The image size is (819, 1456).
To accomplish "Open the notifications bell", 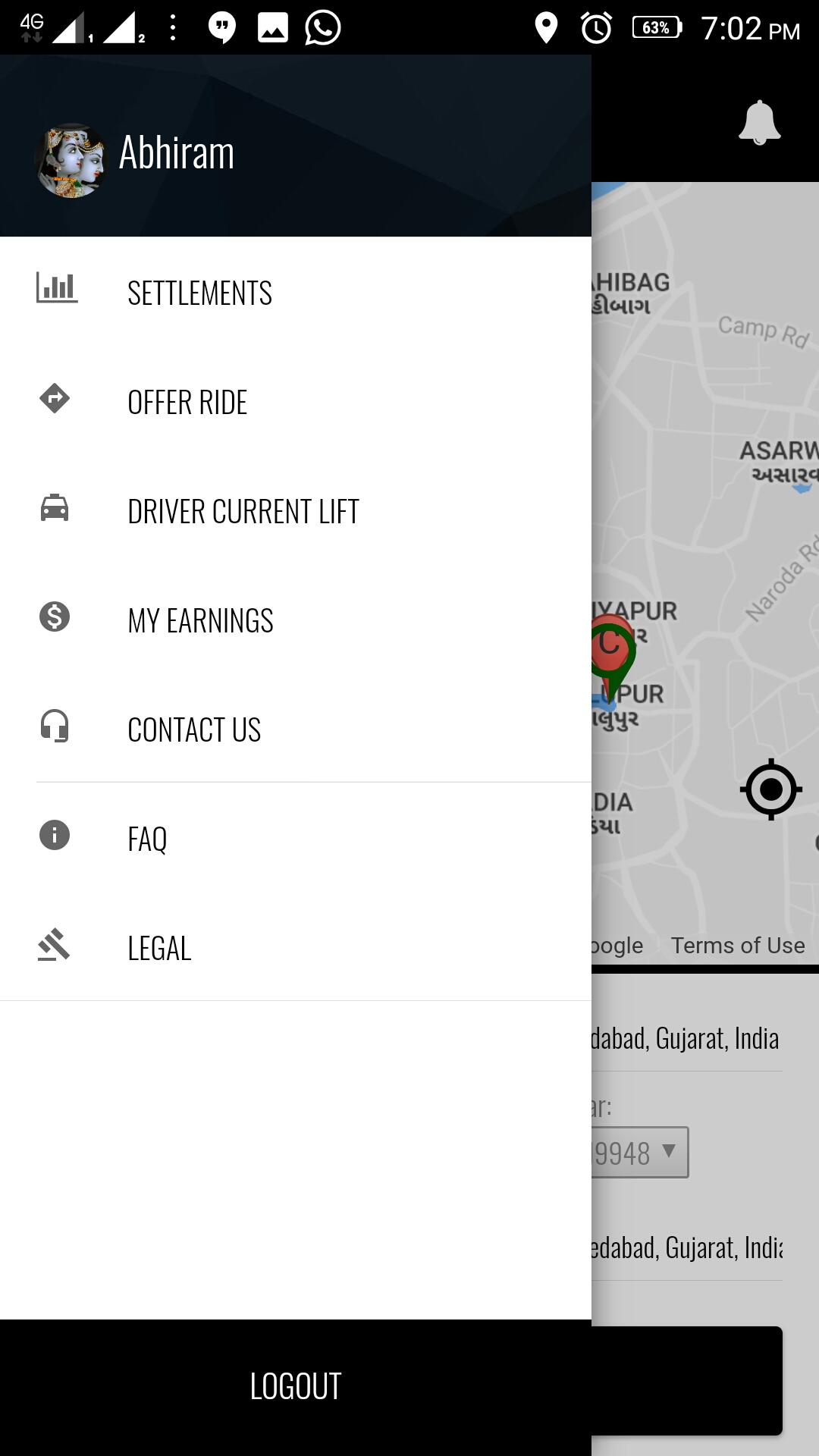I will (x=759, y=122).
